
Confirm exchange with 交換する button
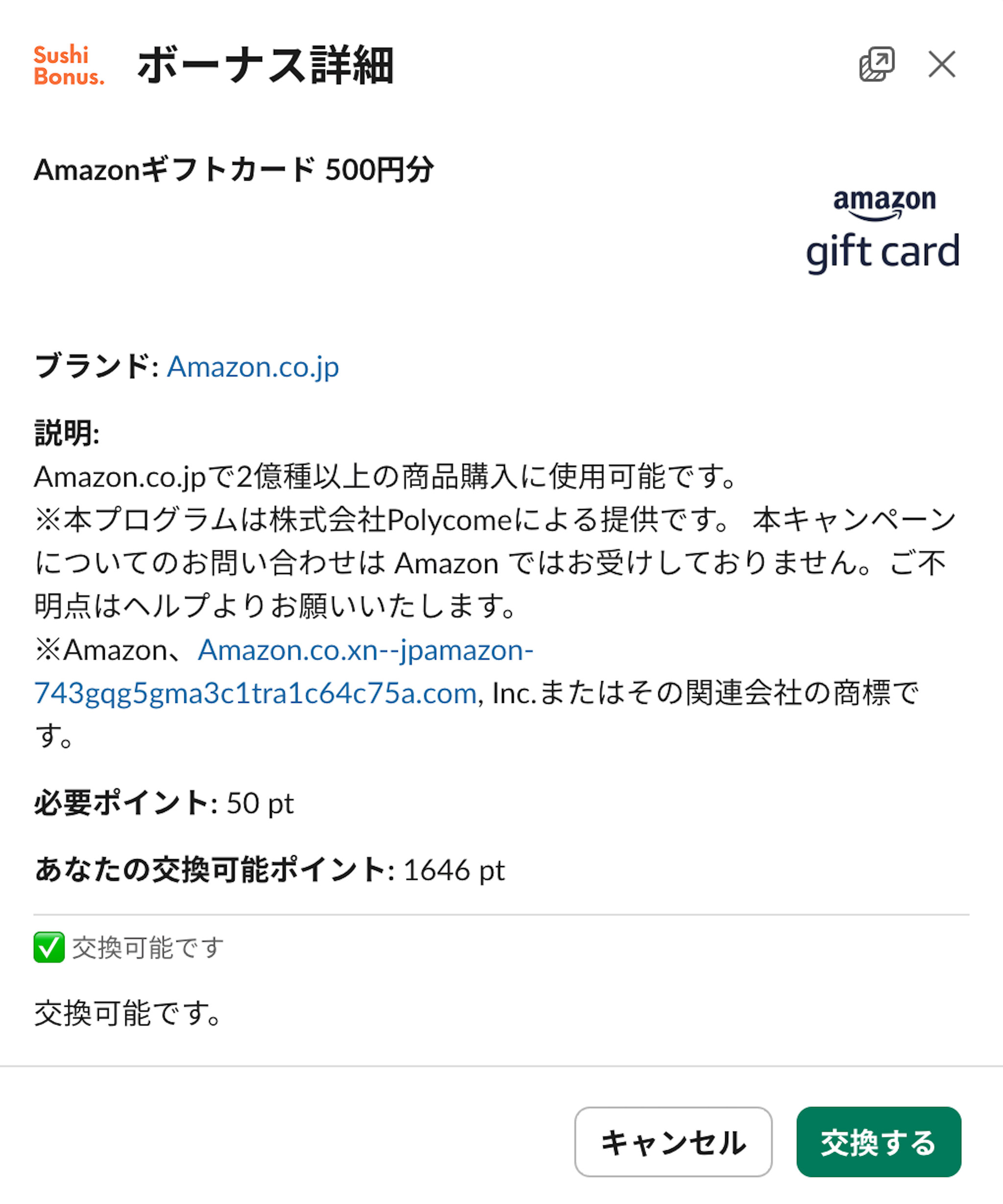coord(878,1141)
